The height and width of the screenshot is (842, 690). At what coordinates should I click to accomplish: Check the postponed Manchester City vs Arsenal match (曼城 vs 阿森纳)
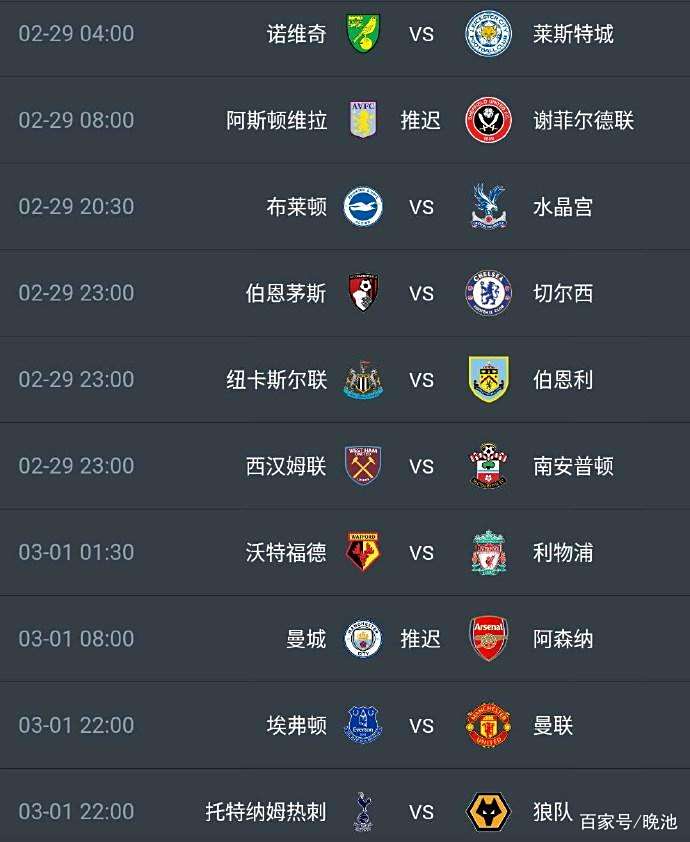[421, 638]
